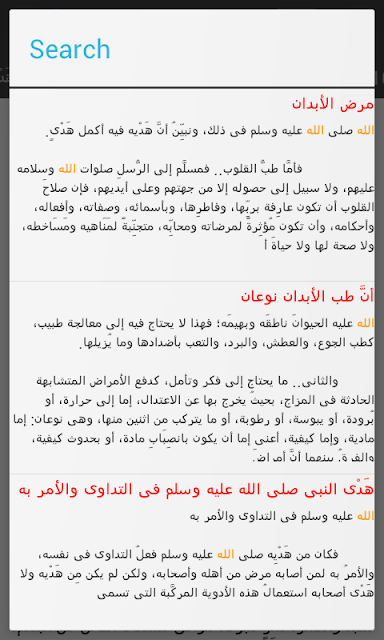Open the search result titled مرض الأبدان

tap(192, 184)
